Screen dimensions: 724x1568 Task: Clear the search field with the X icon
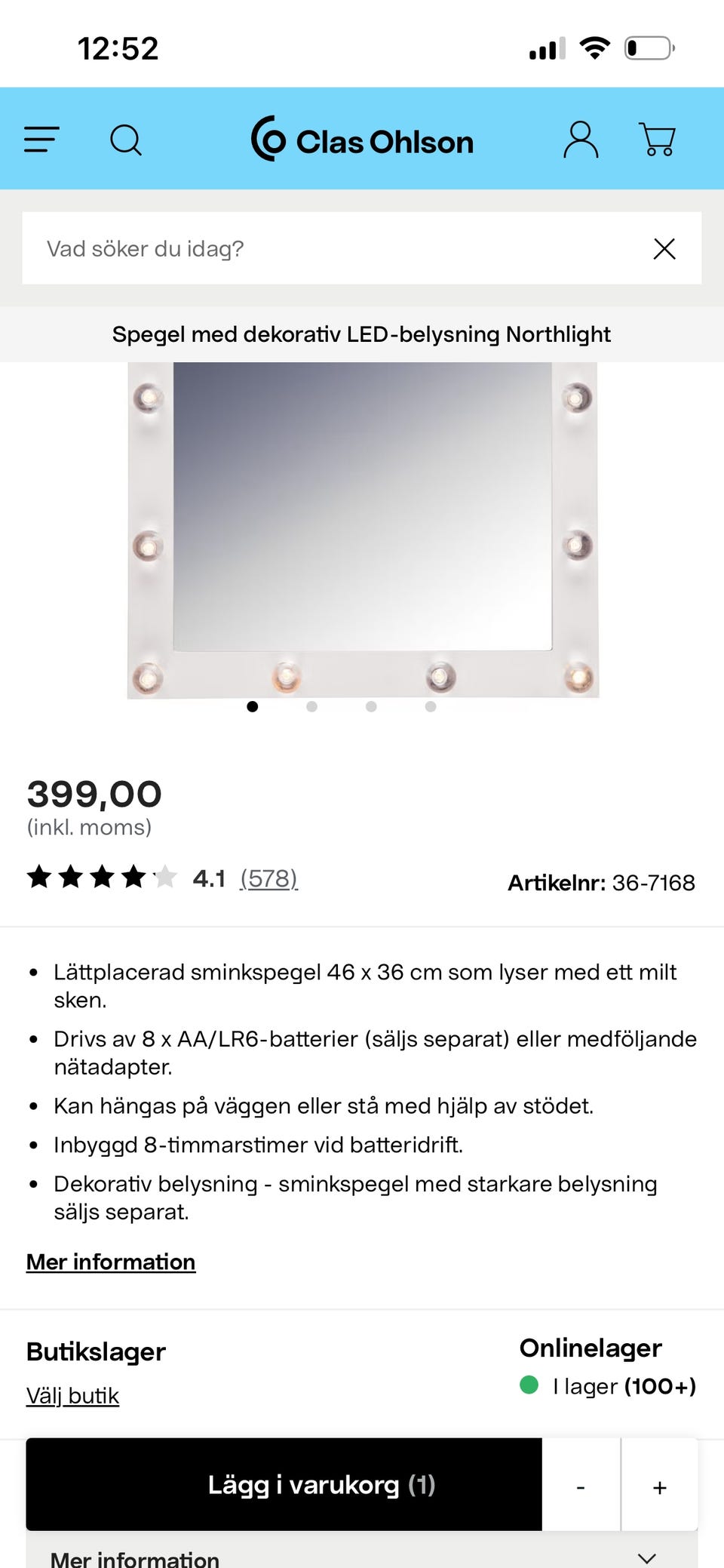tap(664, 248)
